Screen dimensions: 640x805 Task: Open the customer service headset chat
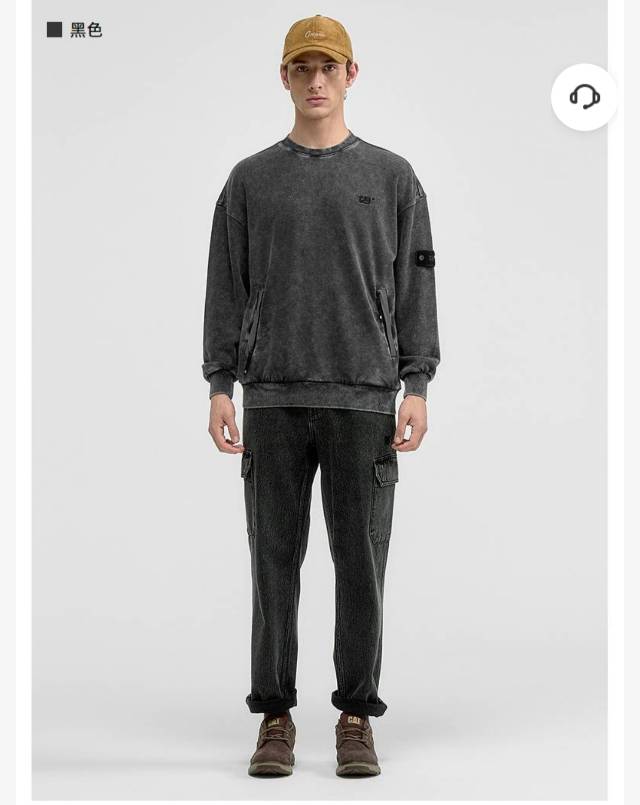584,97
